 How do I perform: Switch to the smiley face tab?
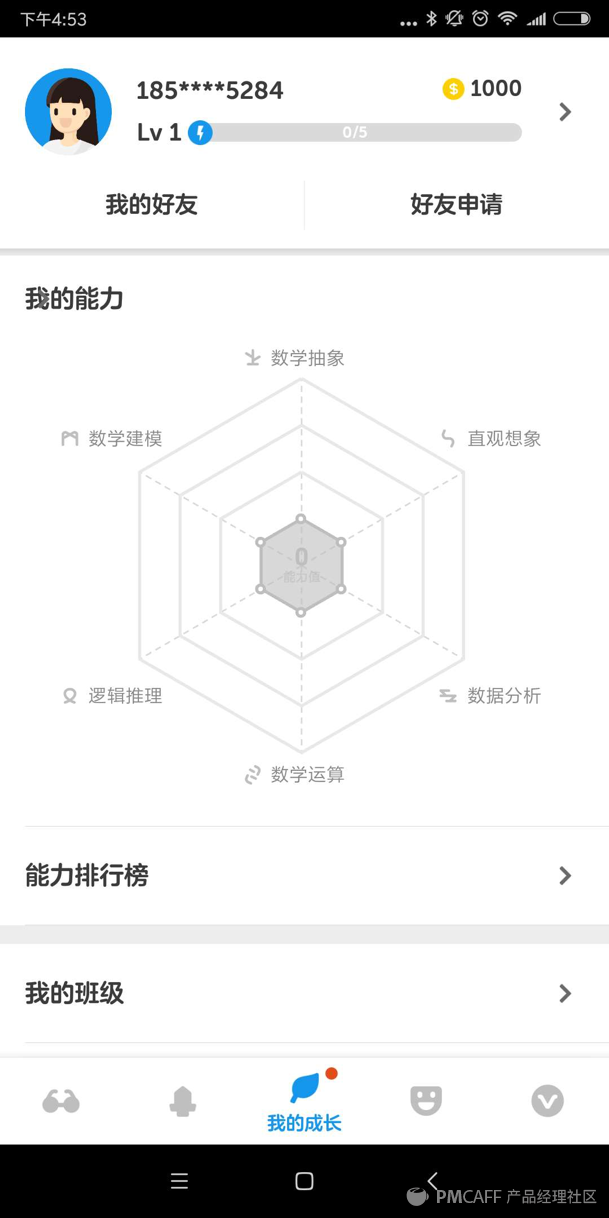(x=426, y=1101)
